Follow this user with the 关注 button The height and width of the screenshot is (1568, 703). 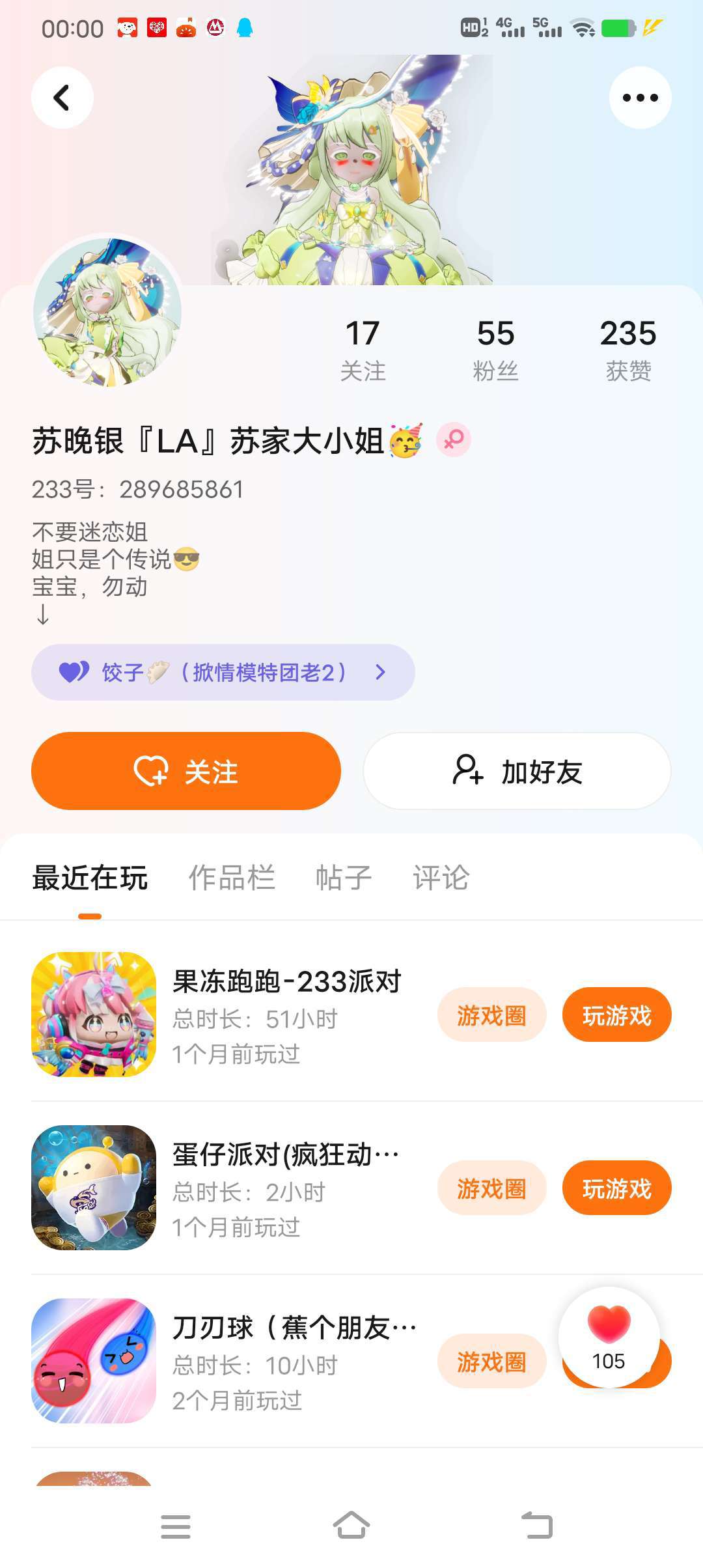tap(186, 771)
